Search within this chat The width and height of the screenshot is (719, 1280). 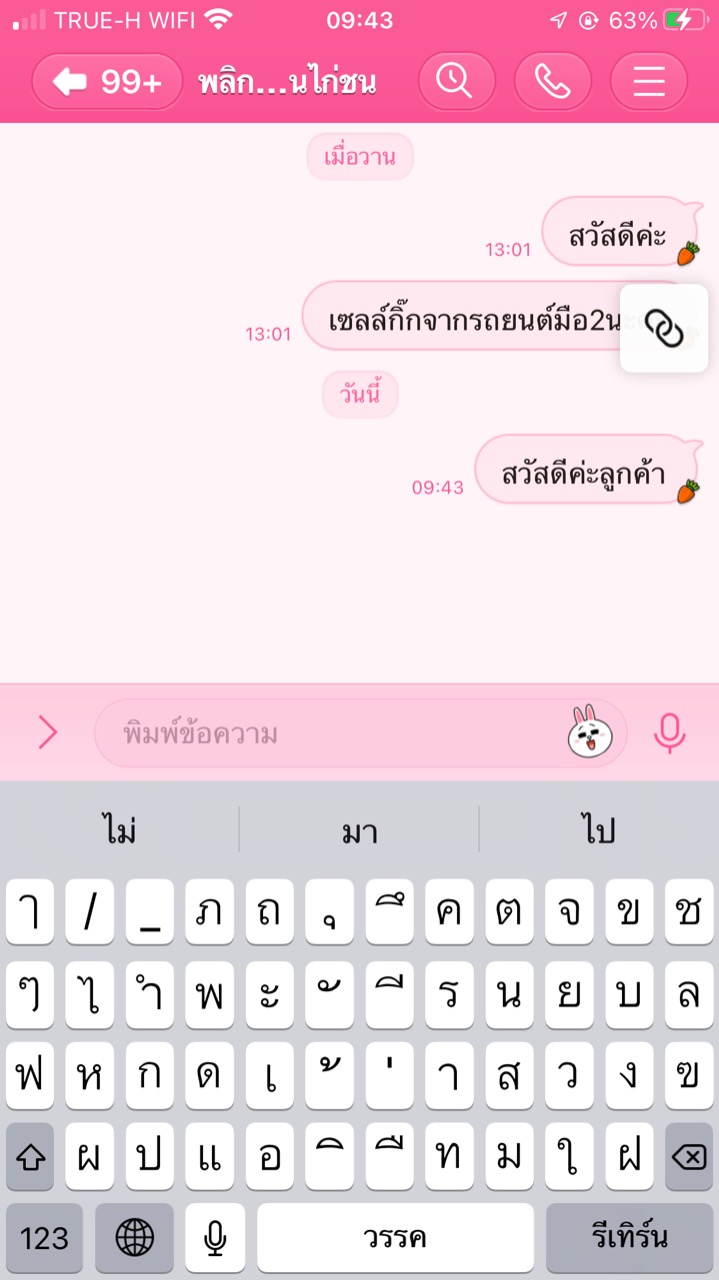pyautogui.click(x=456, y=82)
